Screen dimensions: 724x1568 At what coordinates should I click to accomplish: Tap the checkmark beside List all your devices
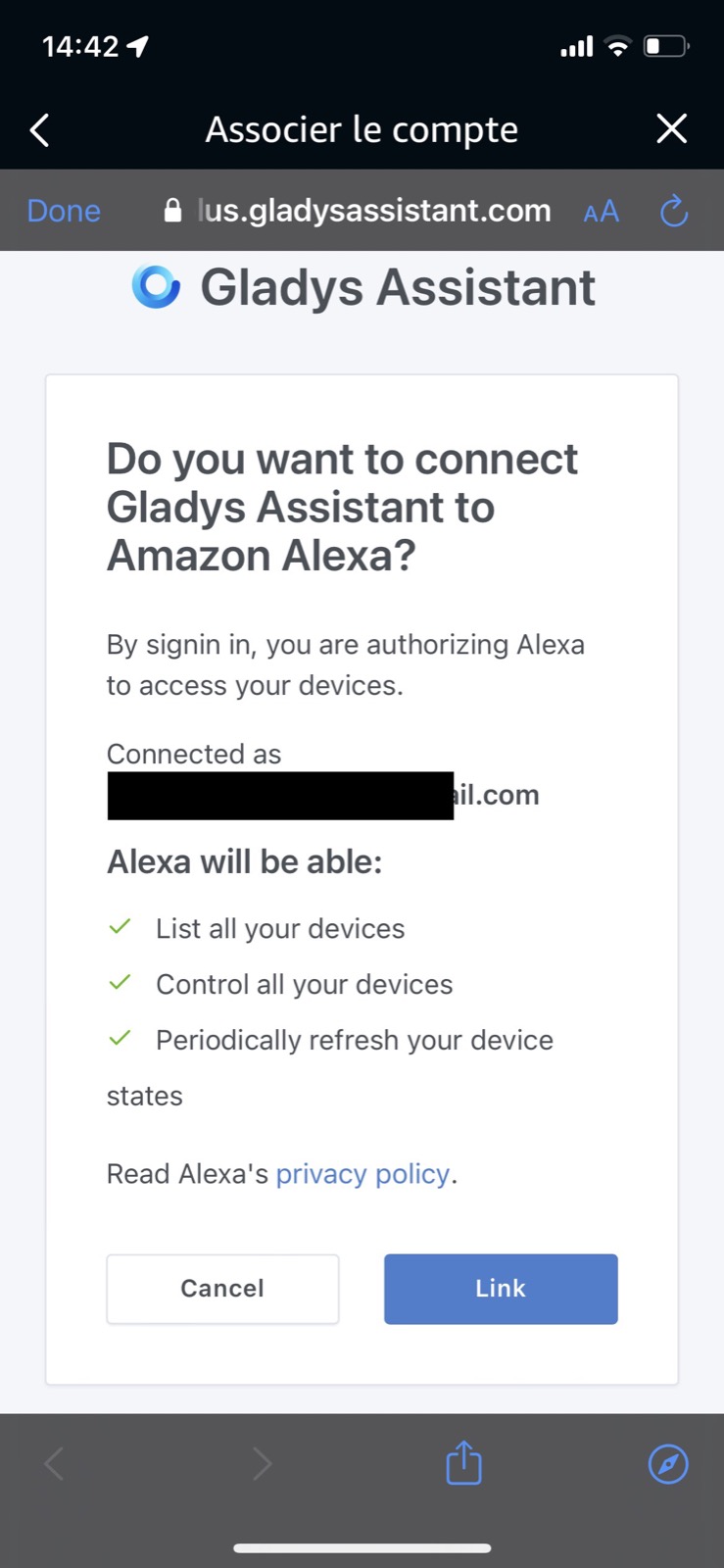tap(120, 926)
